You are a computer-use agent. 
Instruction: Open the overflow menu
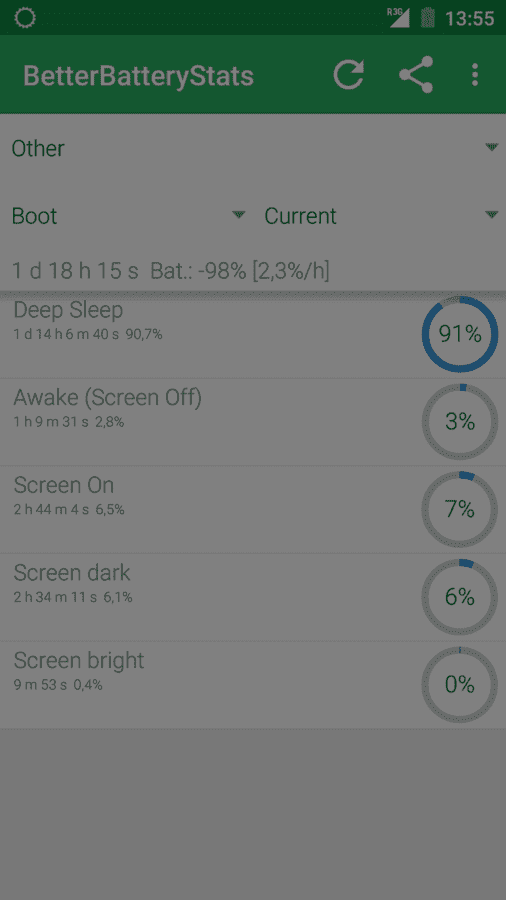click(474, 75)
